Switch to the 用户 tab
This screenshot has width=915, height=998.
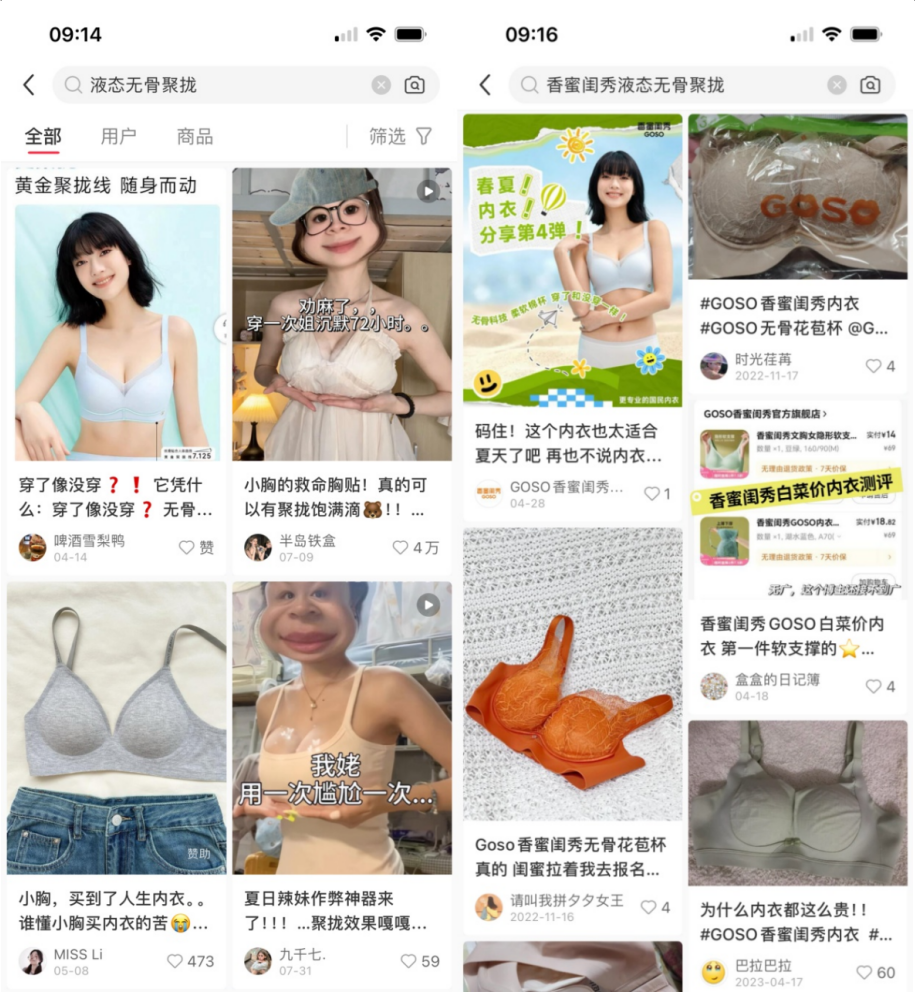[118, 137]
